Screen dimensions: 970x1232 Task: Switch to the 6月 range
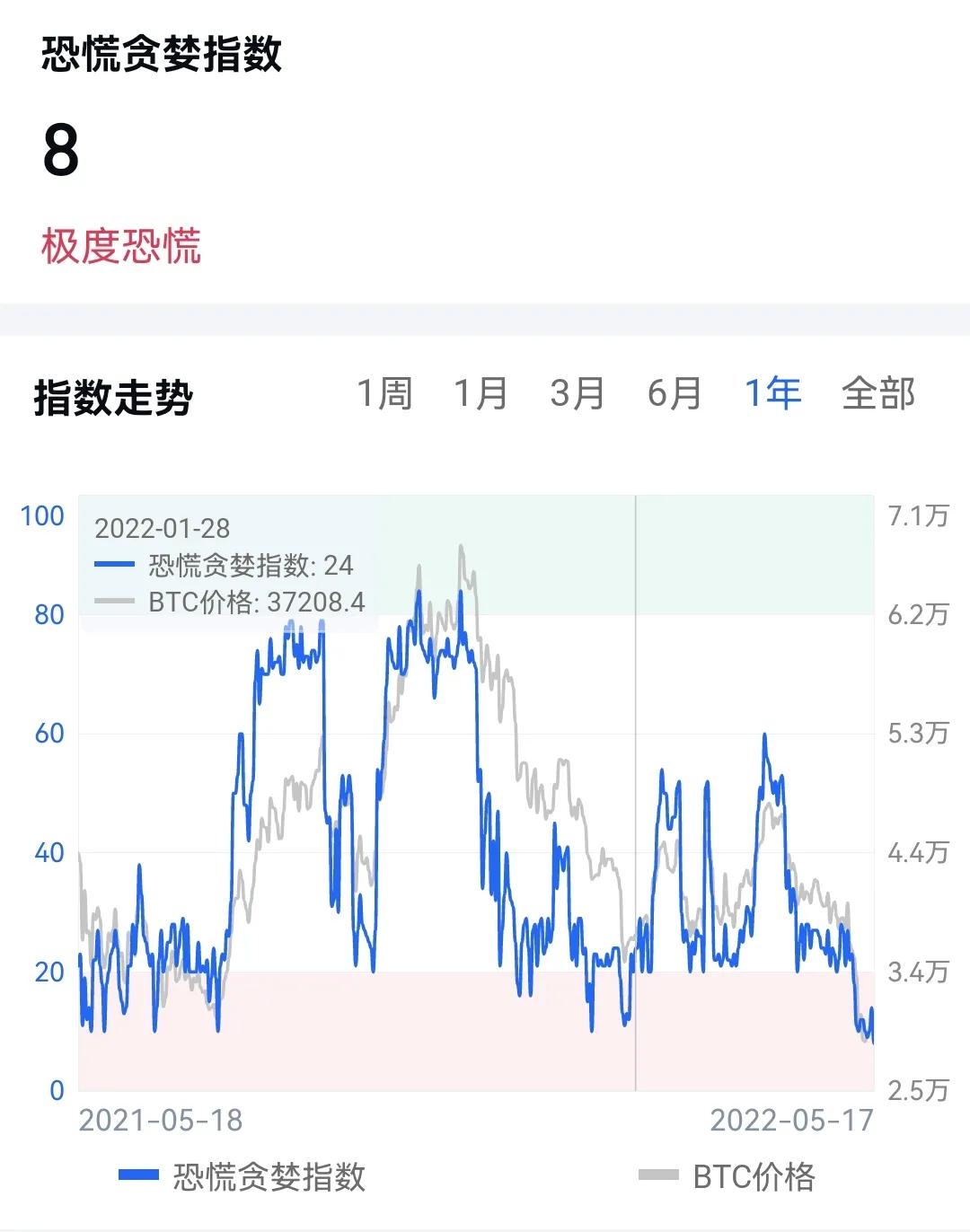[674, 394]
